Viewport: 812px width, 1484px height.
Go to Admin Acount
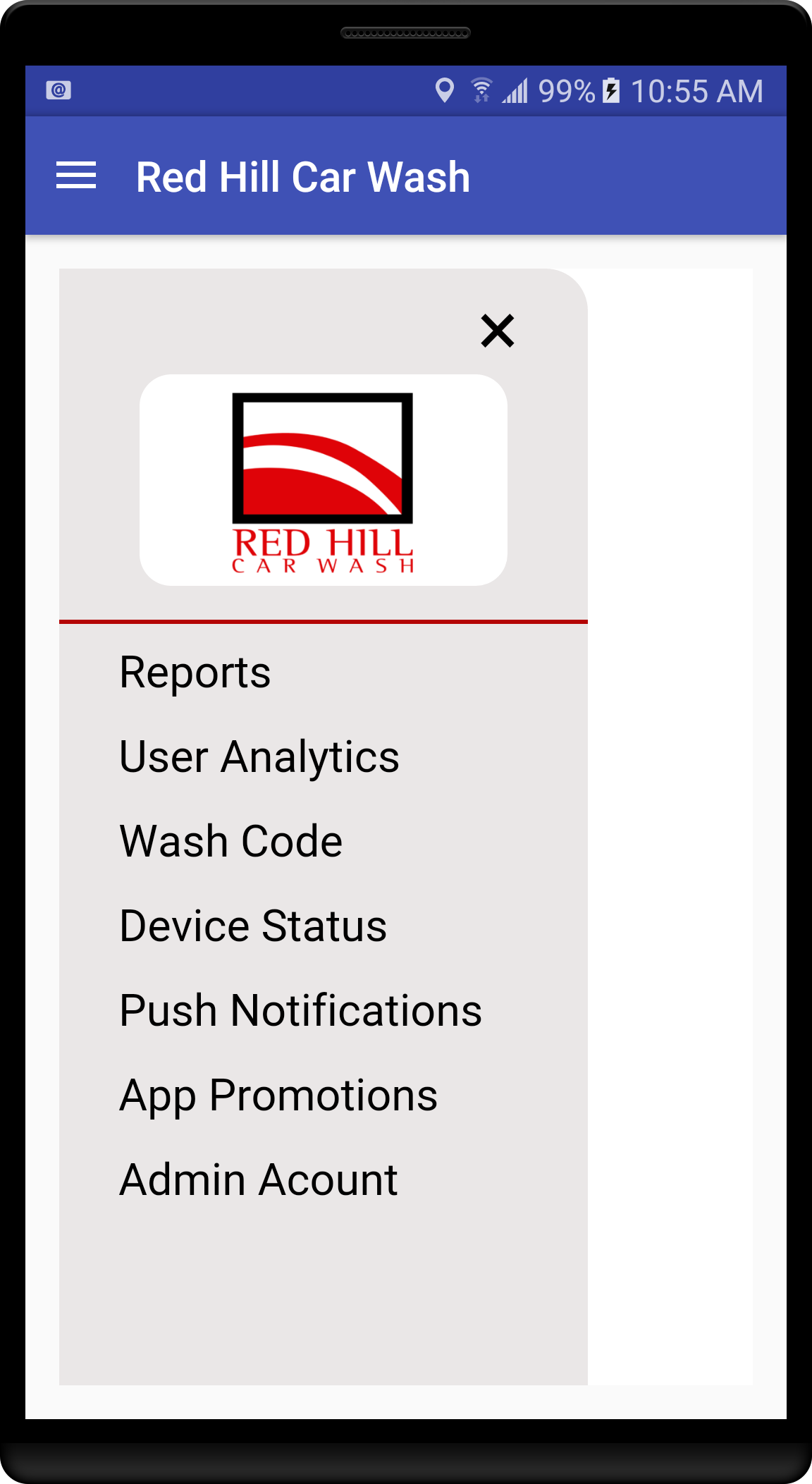click(x=259, y=1180)
